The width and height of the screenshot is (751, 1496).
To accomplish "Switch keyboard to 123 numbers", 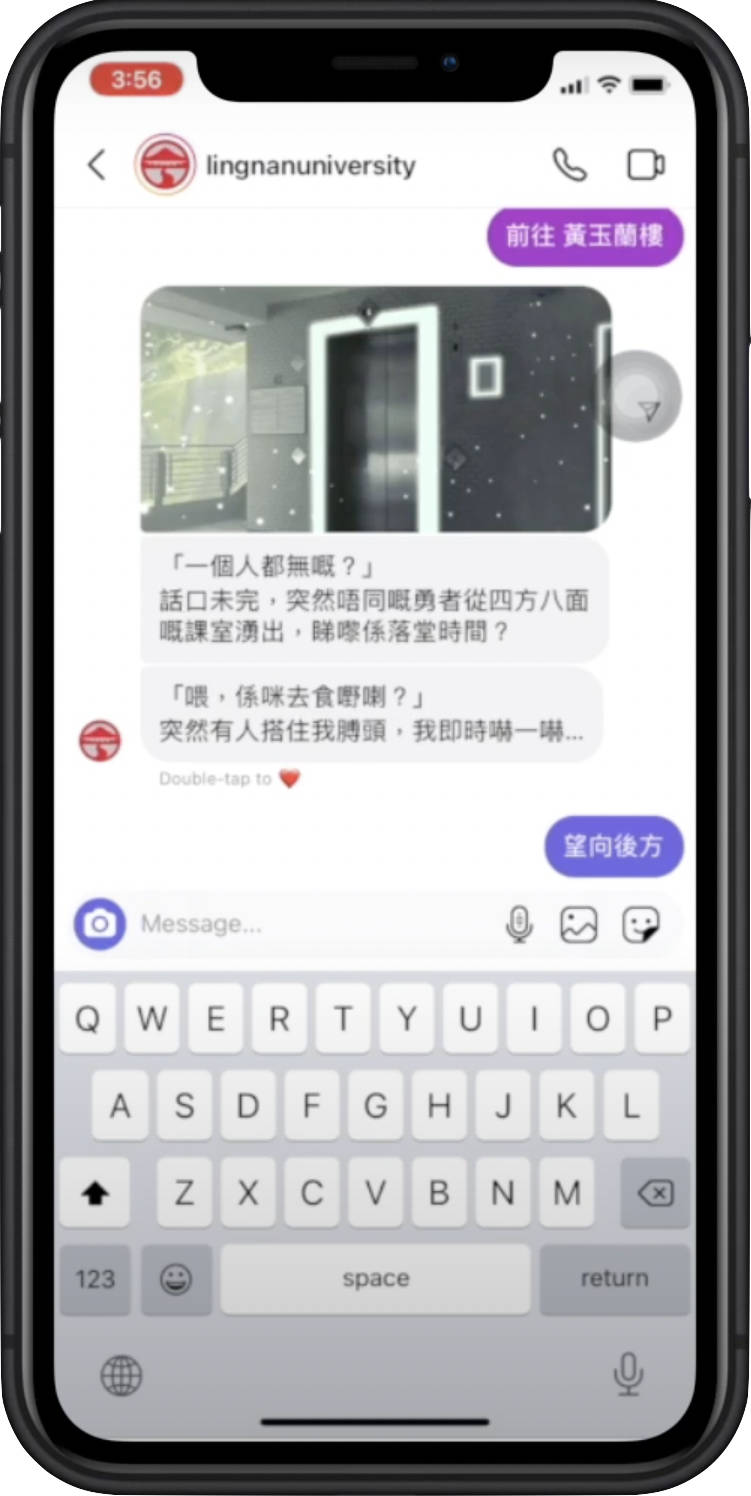I will point(95,1279).
